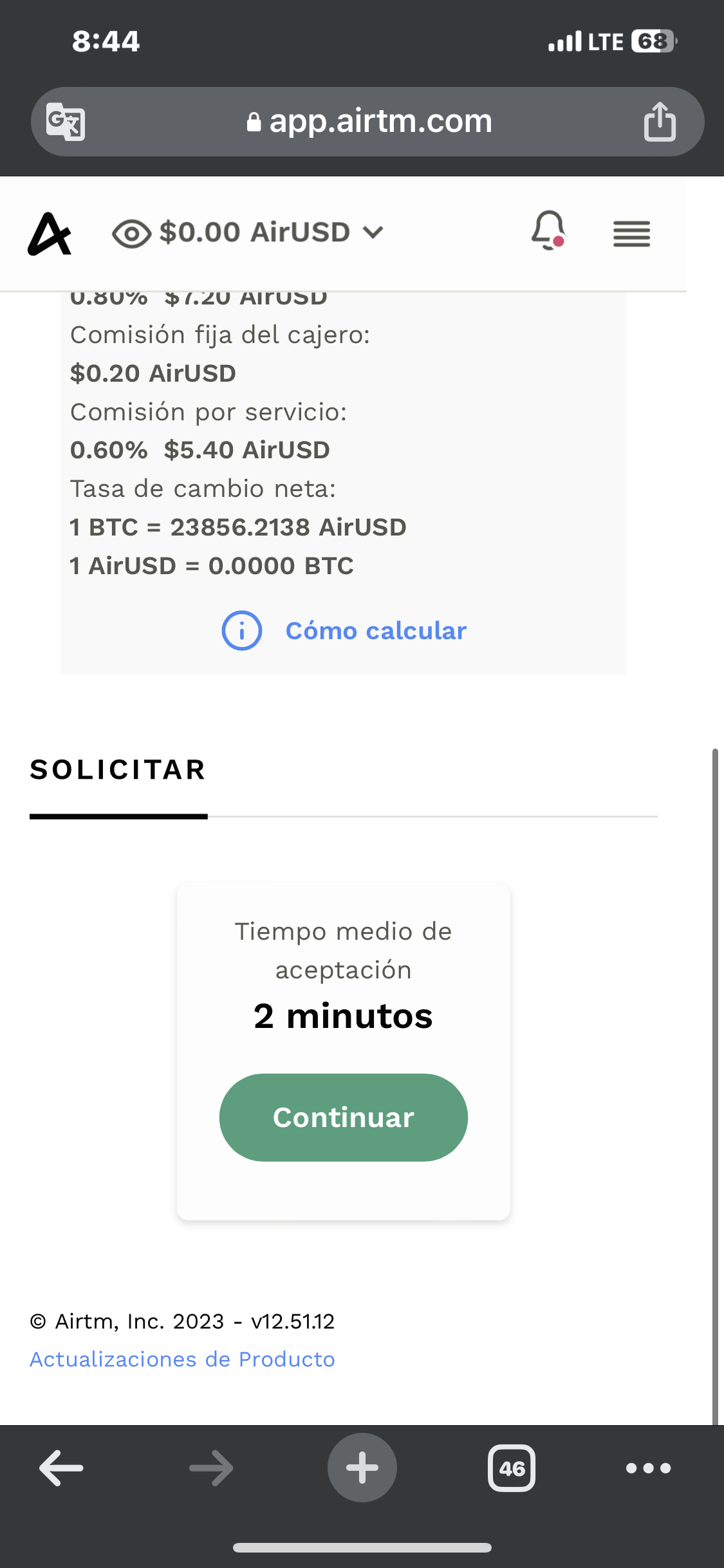
Task: Tap the green Continuar button
Action: click(x=343, y=1117)
